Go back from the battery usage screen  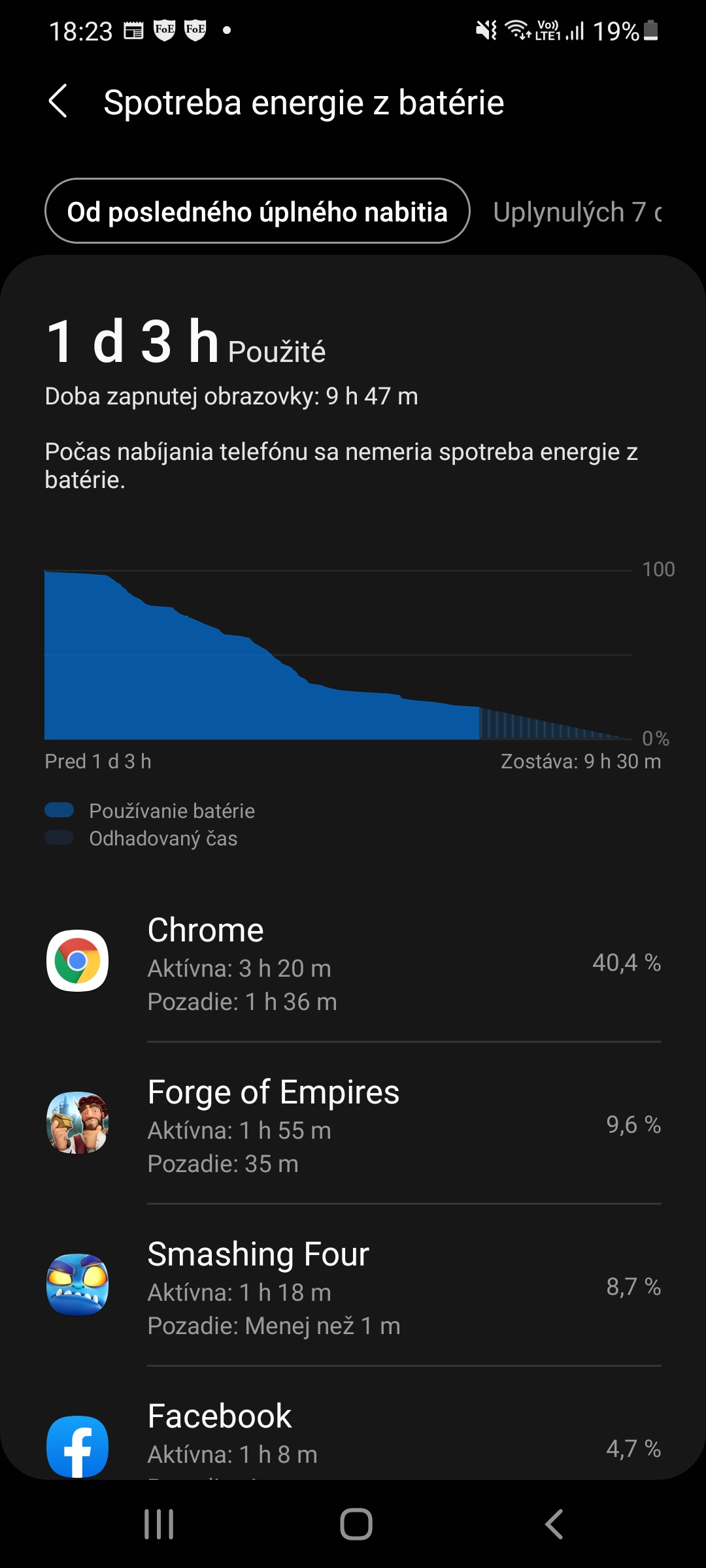[58, 102]
